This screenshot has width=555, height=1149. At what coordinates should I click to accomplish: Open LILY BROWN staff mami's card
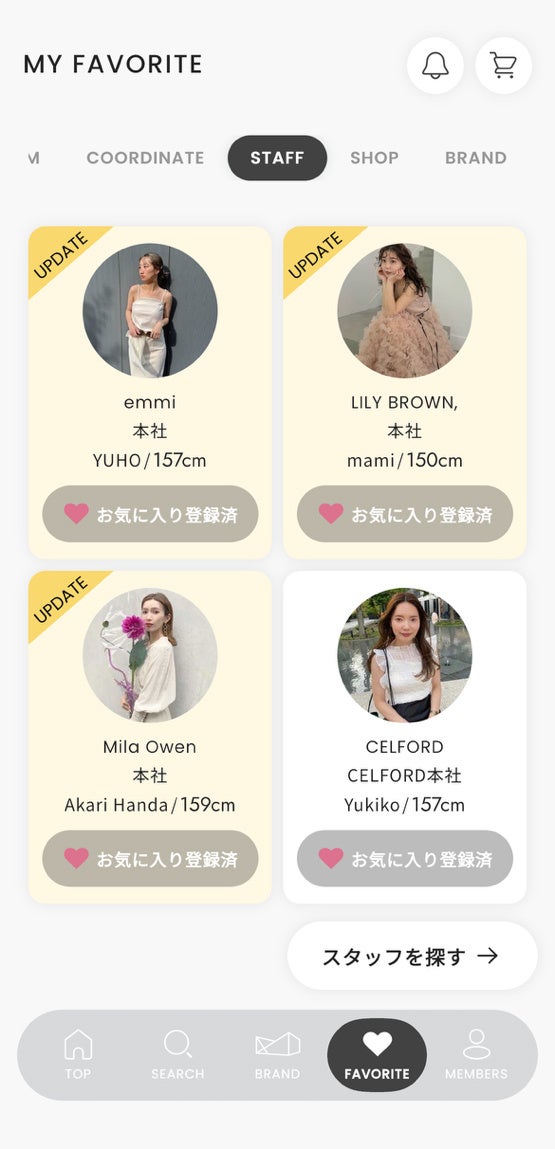coord(405,392)
